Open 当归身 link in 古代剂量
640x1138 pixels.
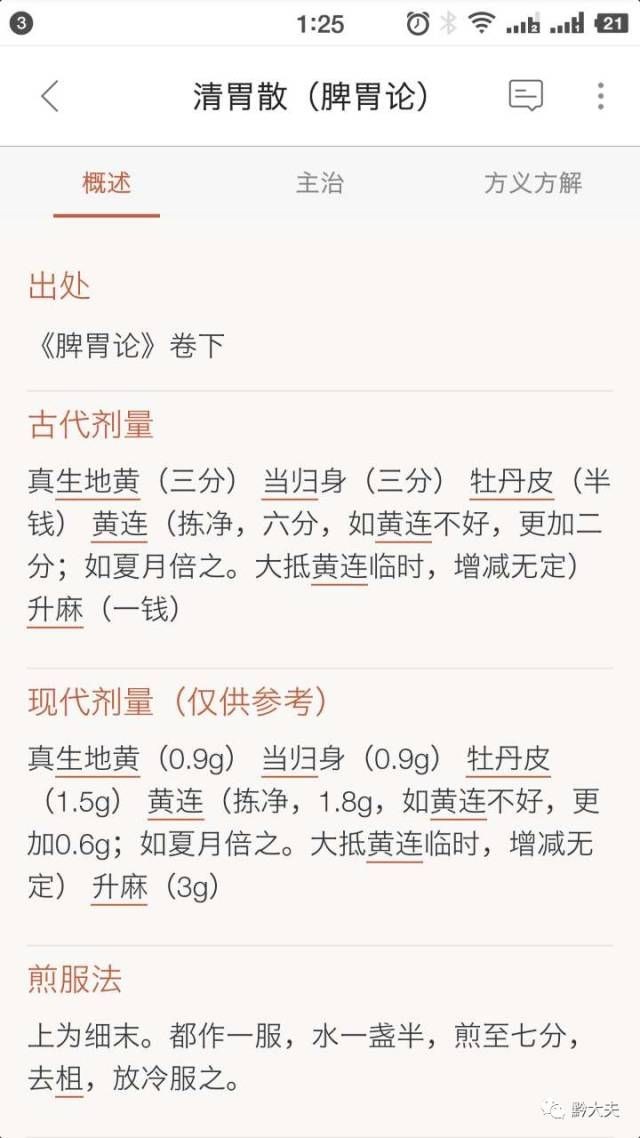tap(290, 481)
